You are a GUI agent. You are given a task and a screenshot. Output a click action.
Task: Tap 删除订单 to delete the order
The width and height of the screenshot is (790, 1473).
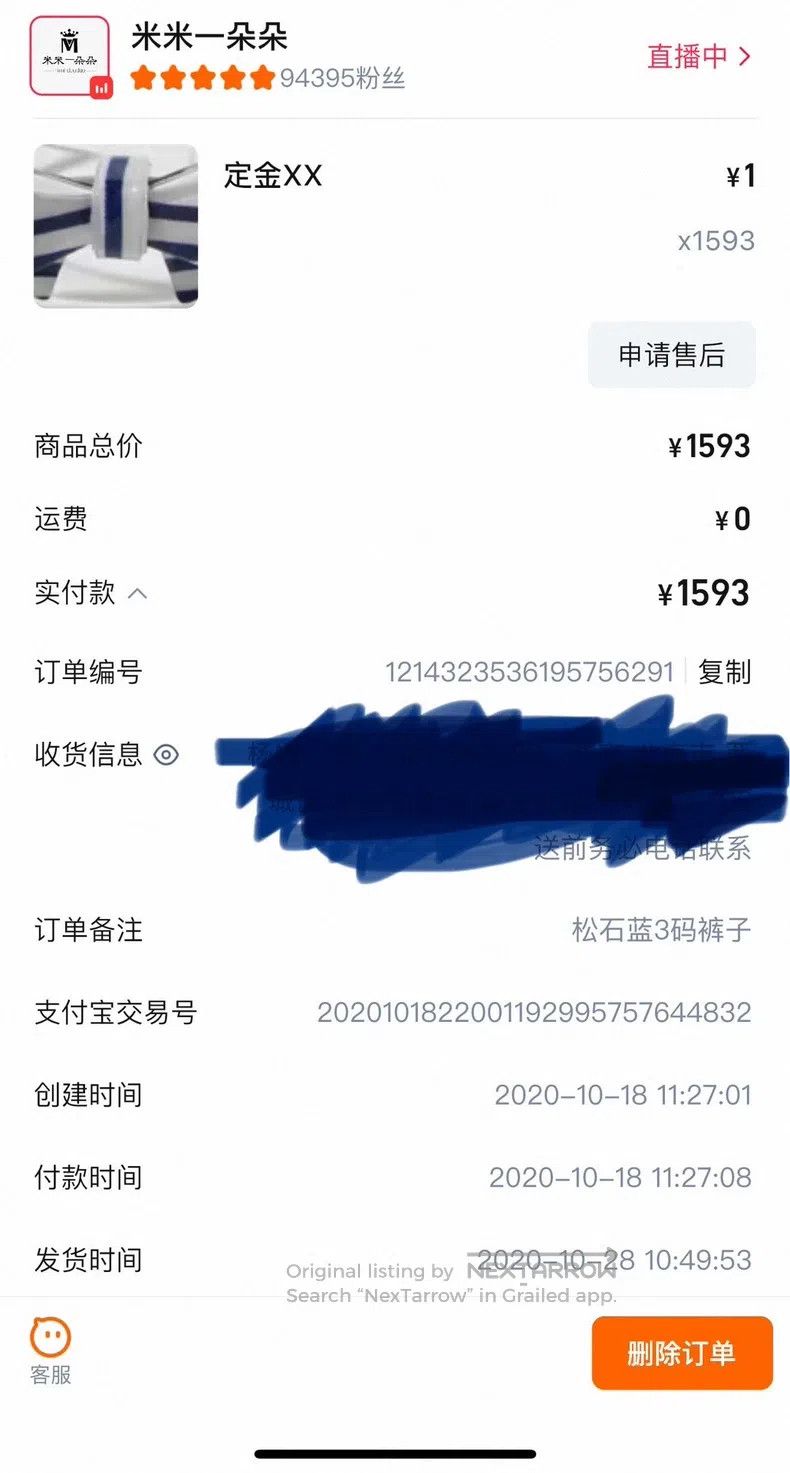click(x=682, y=1353)
